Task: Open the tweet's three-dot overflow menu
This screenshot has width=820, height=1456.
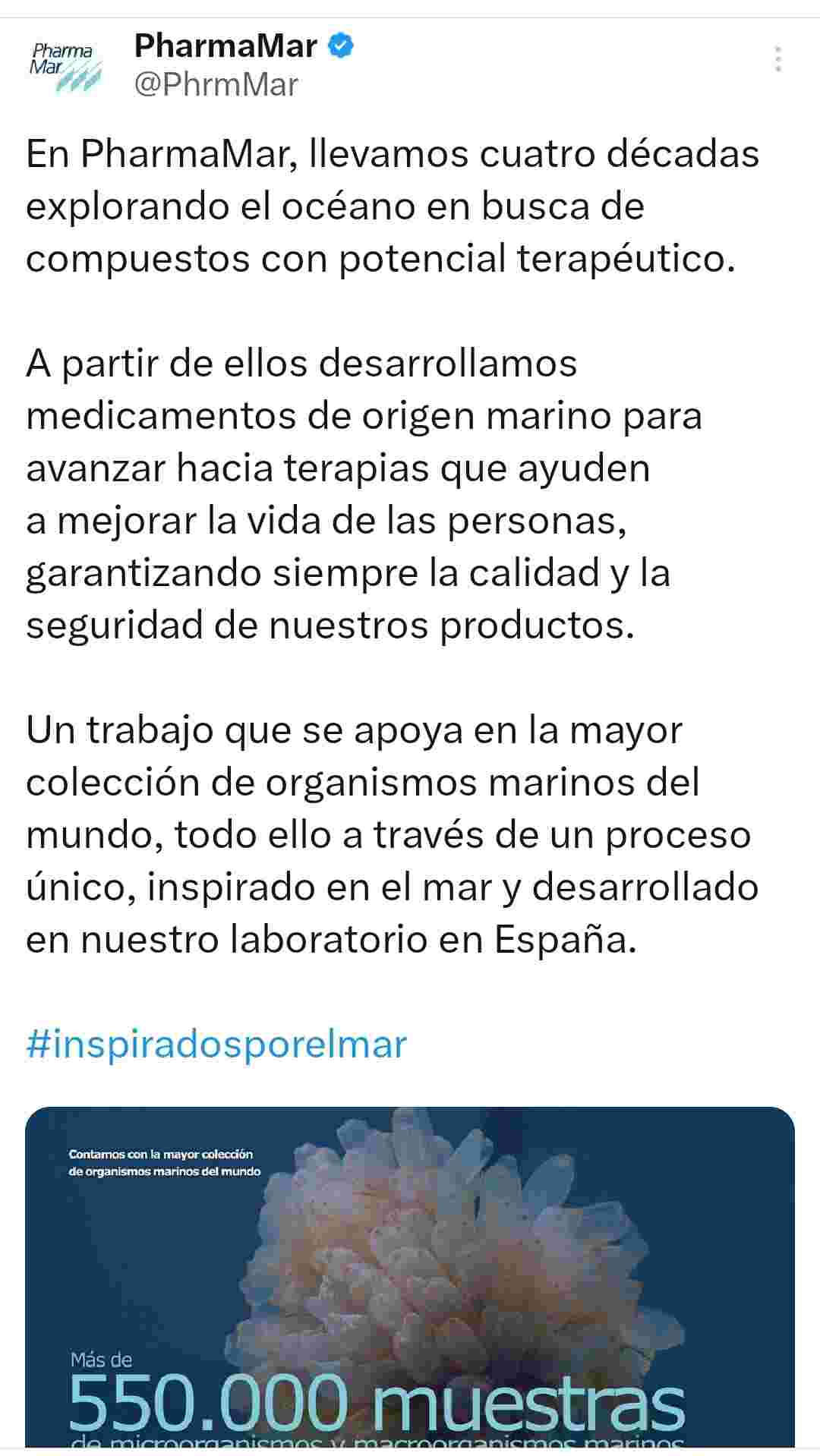Action: pos(777,59)
